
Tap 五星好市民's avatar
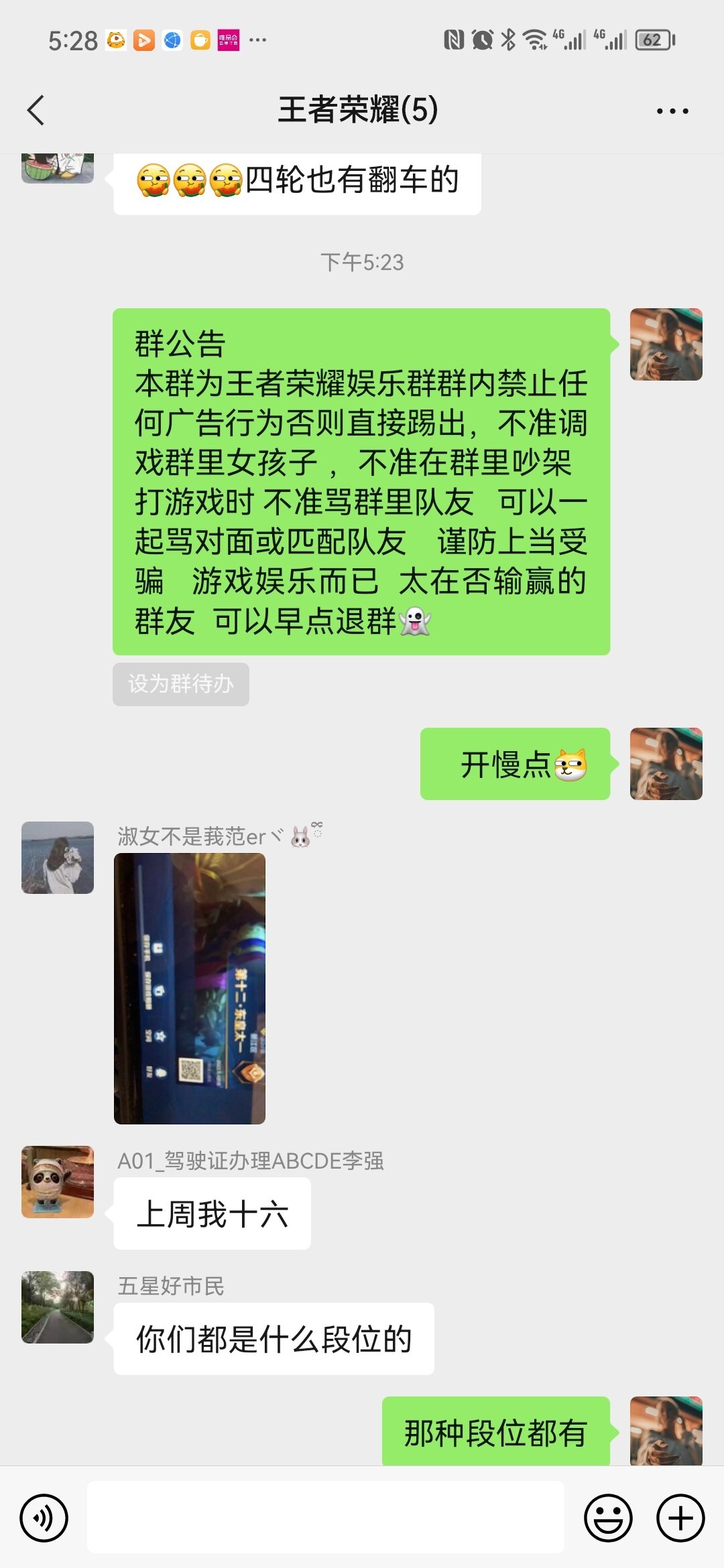58,1307
